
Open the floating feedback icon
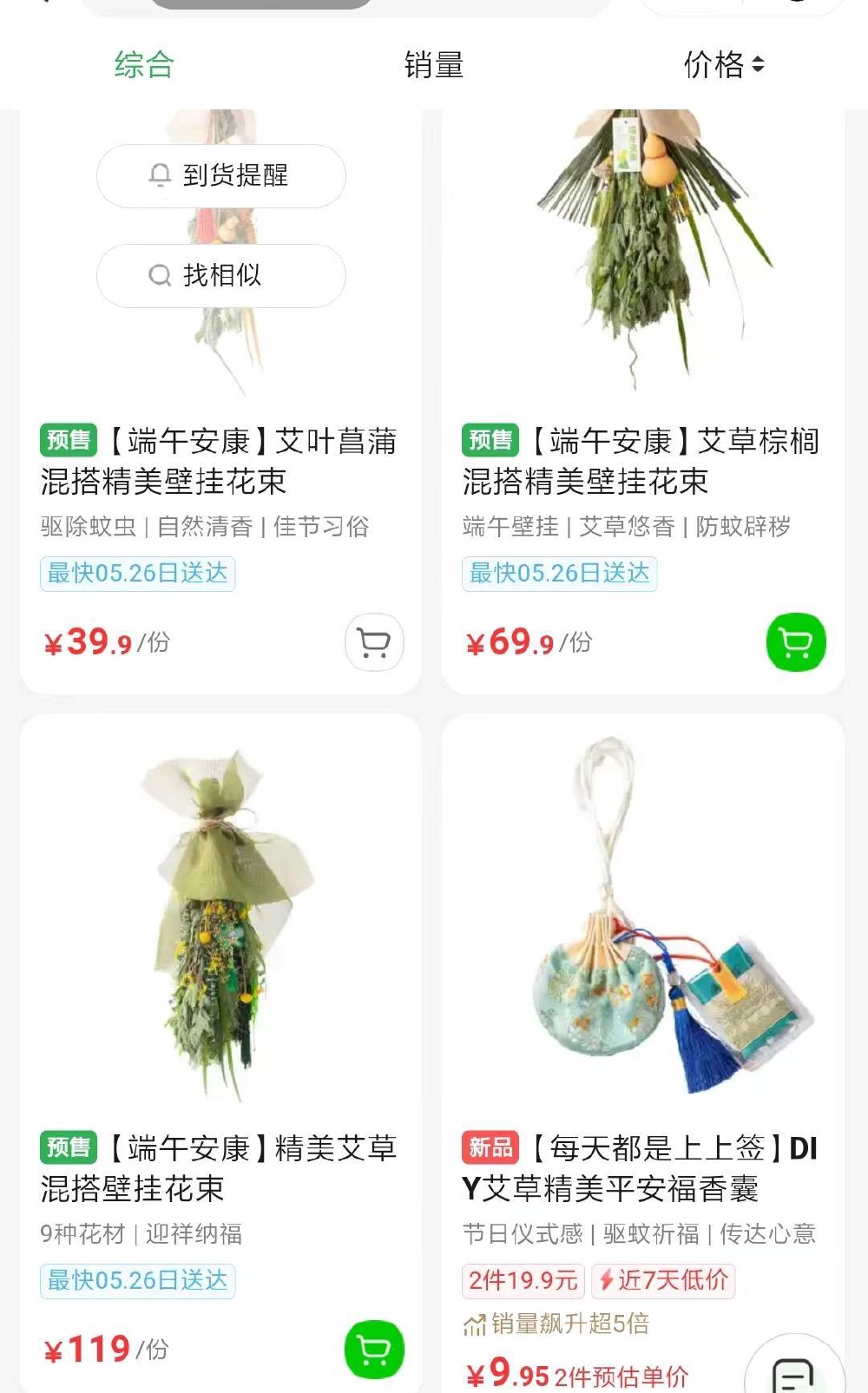[x=793, y=1371]
